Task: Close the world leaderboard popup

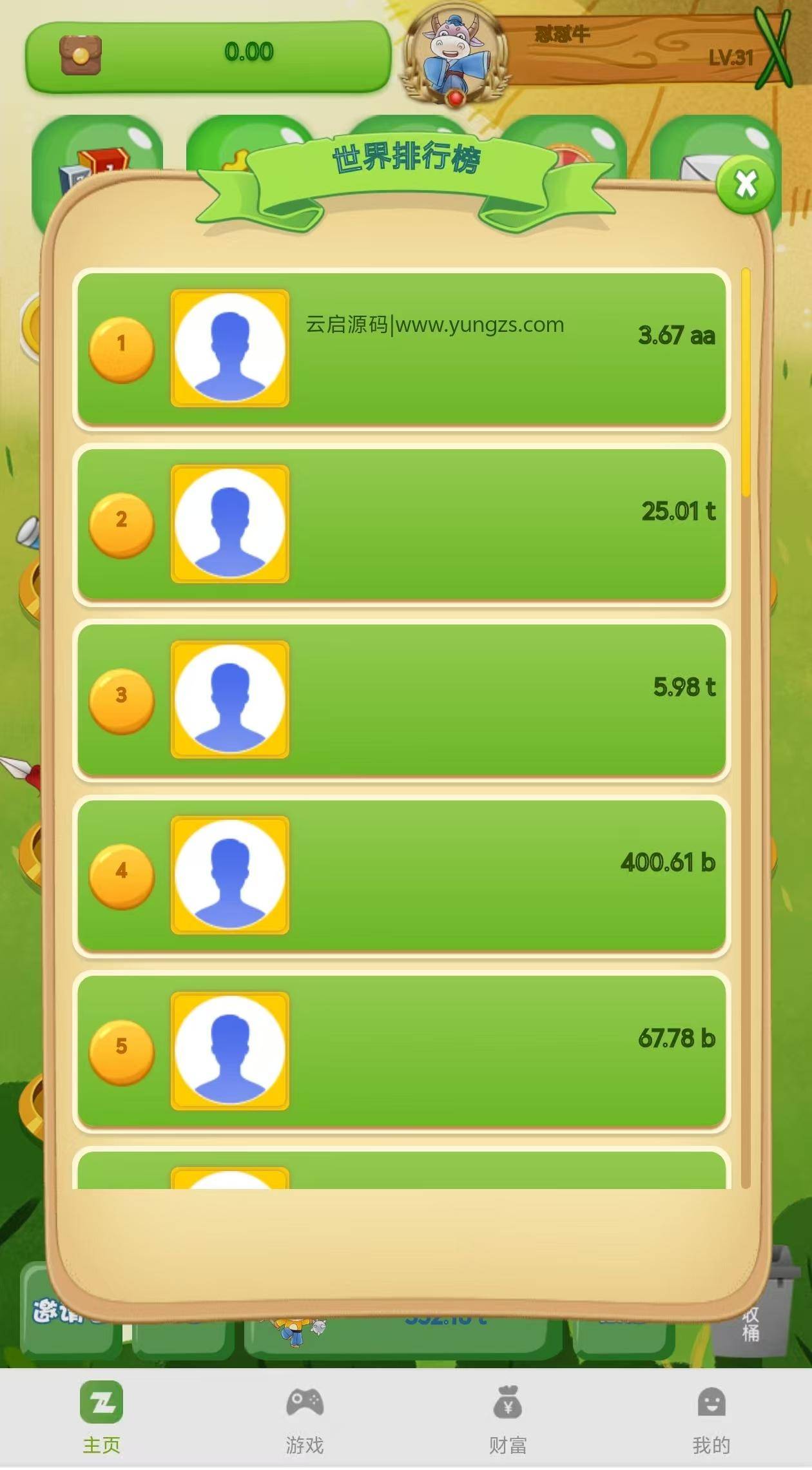Action: pos(746,185)
